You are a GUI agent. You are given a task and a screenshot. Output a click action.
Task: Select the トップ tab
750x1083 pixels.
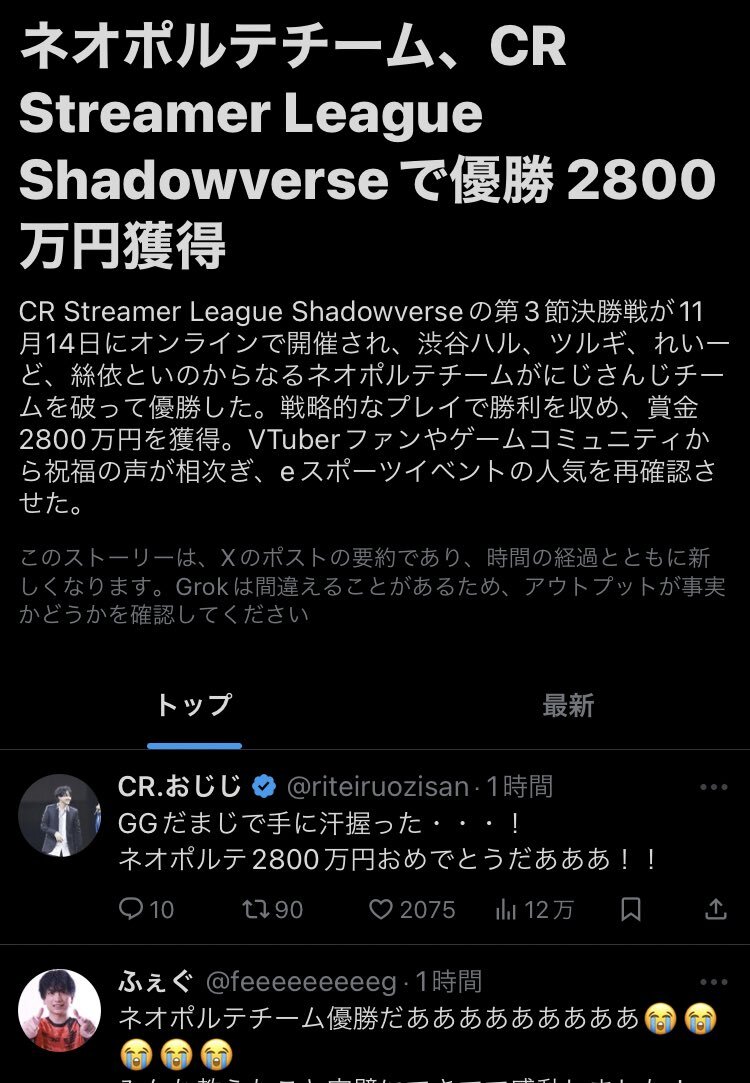tap(194, 706)
